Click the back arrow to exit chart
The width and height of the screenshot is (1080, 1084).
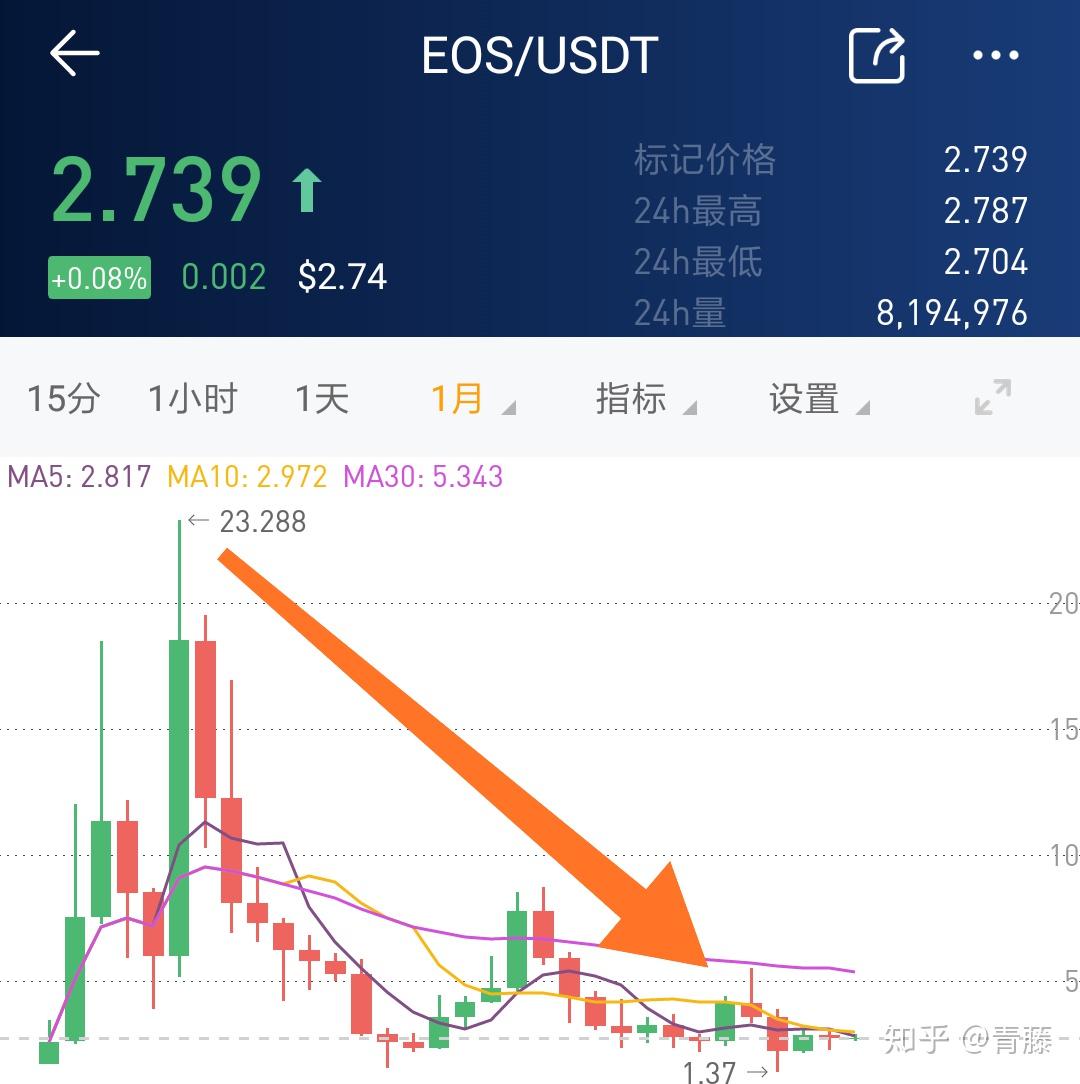(73, 55)
